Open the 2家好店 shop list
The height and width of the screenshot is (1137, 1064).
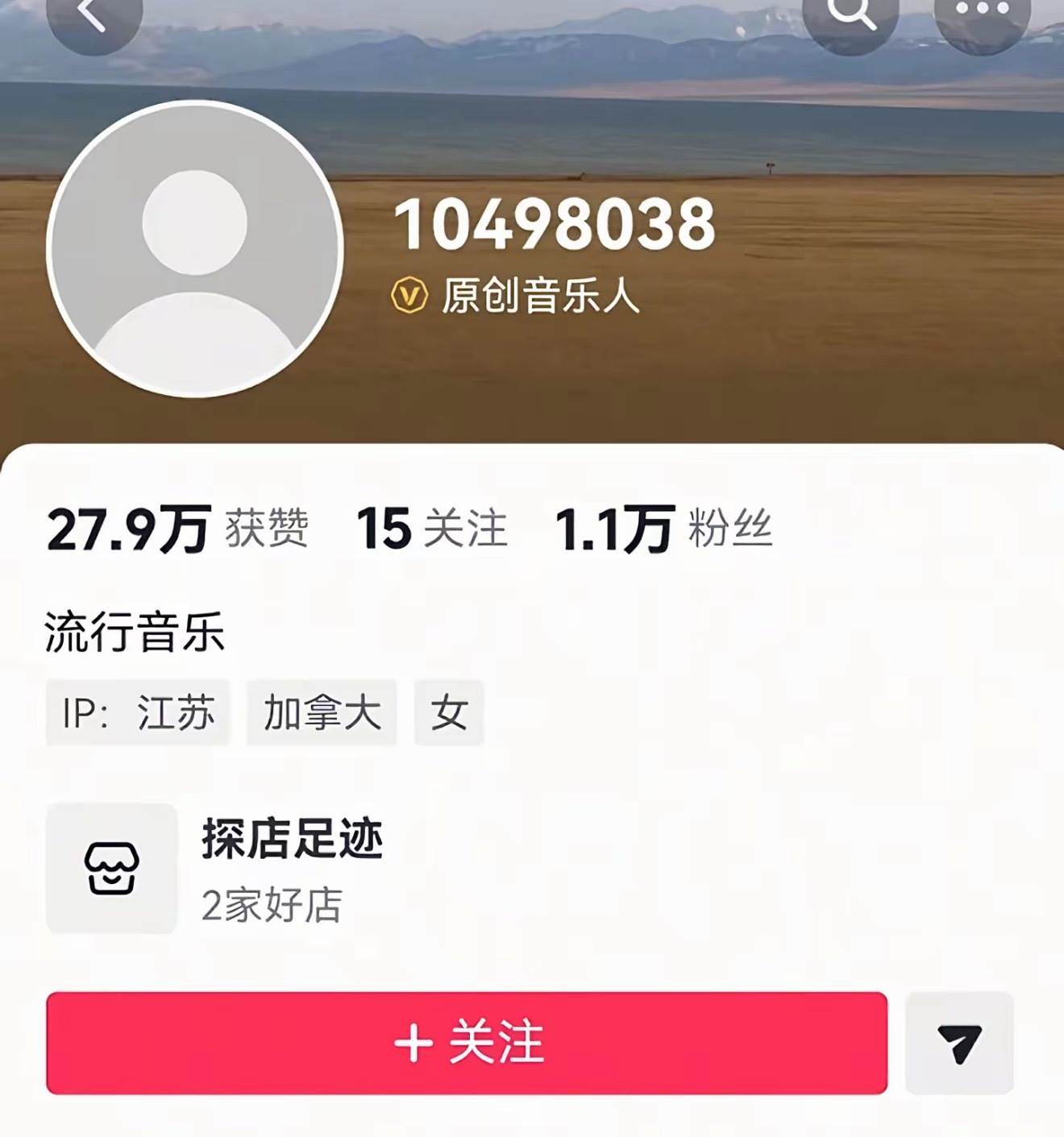click(x=272, y=905)
